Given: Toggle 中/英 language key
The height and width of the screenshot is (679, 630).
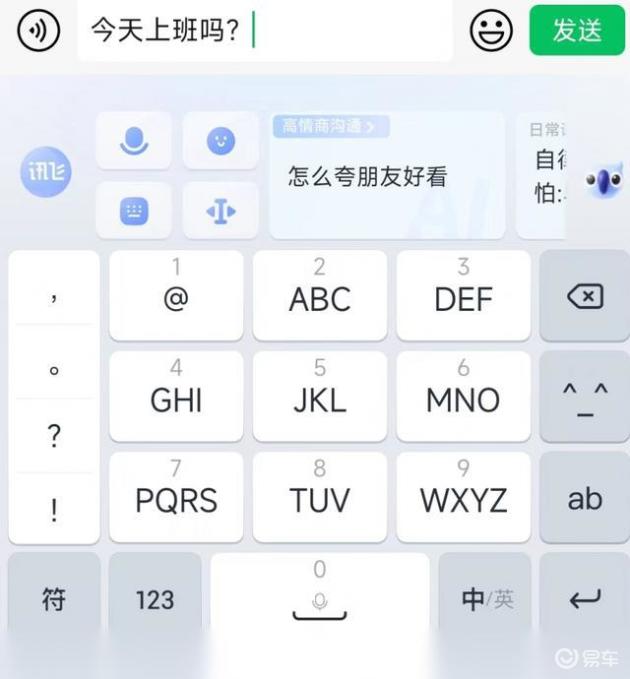Looking at the screenshot, I should pyautogui.click(x=487, y=599).
